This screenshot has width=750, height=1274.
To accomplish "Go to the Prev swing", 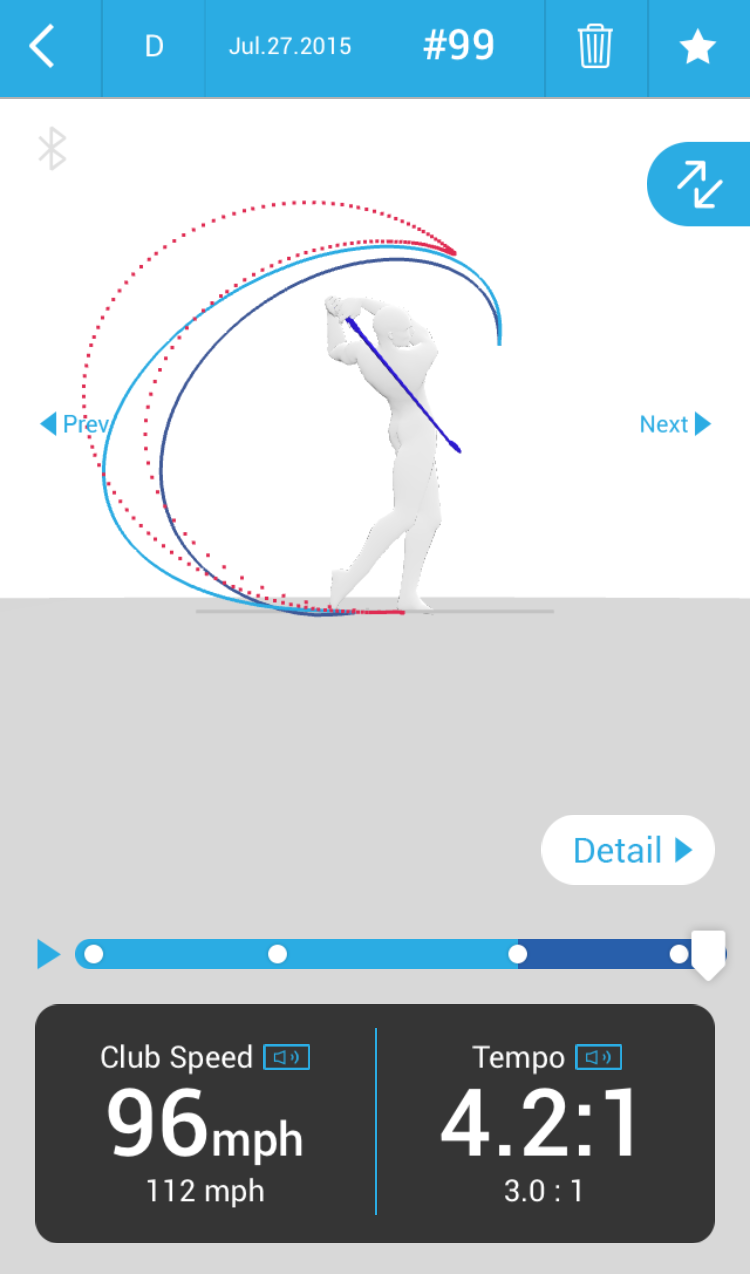I will 73,424.
